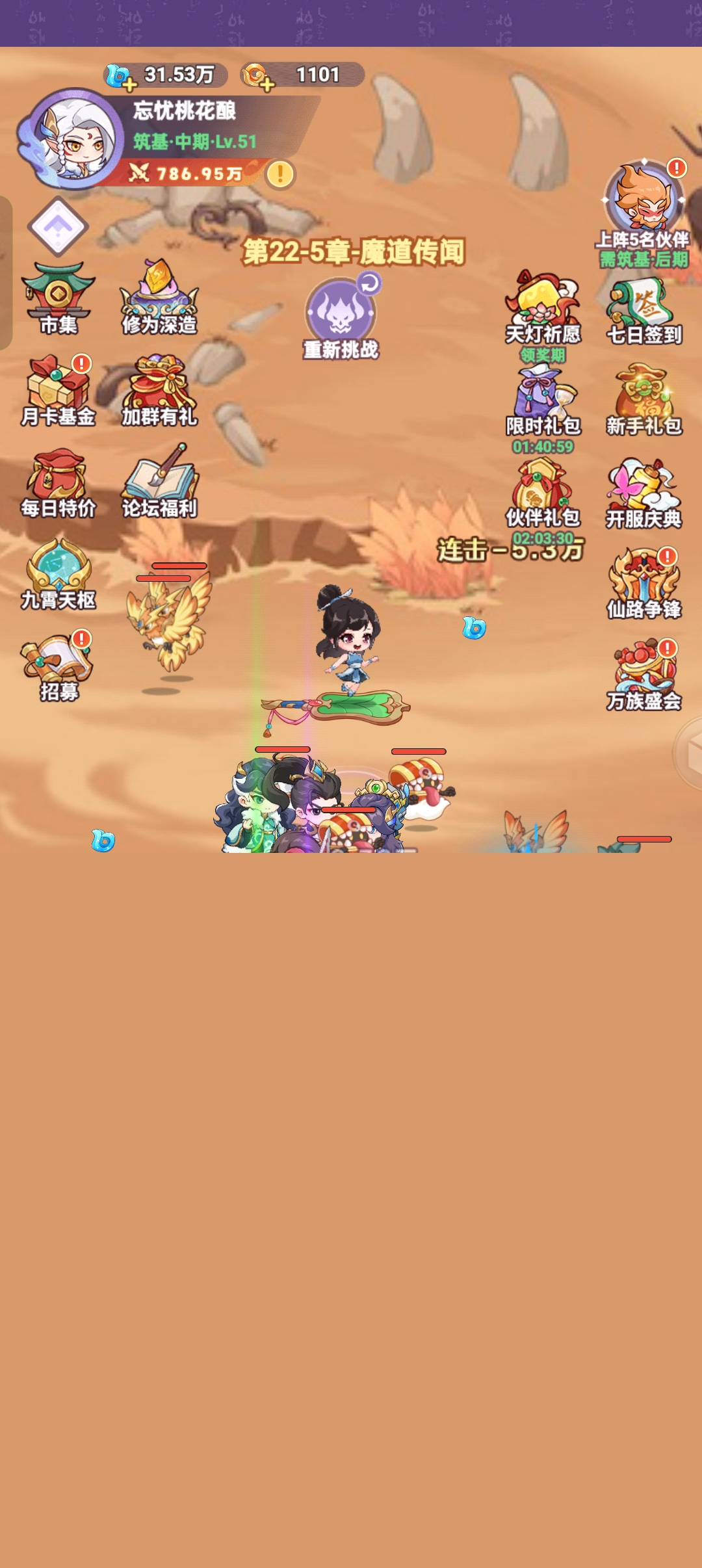Open 万族盛会 event

coord(644,675)
